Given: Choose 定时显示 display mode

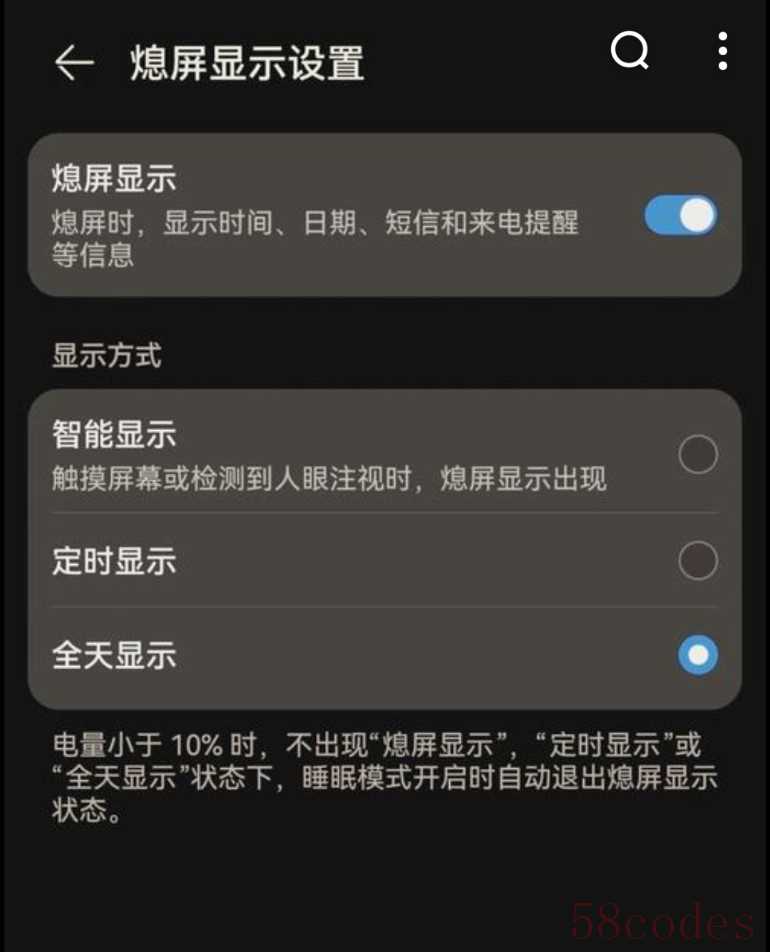Looking at the screenshot, I should [697, 561].
